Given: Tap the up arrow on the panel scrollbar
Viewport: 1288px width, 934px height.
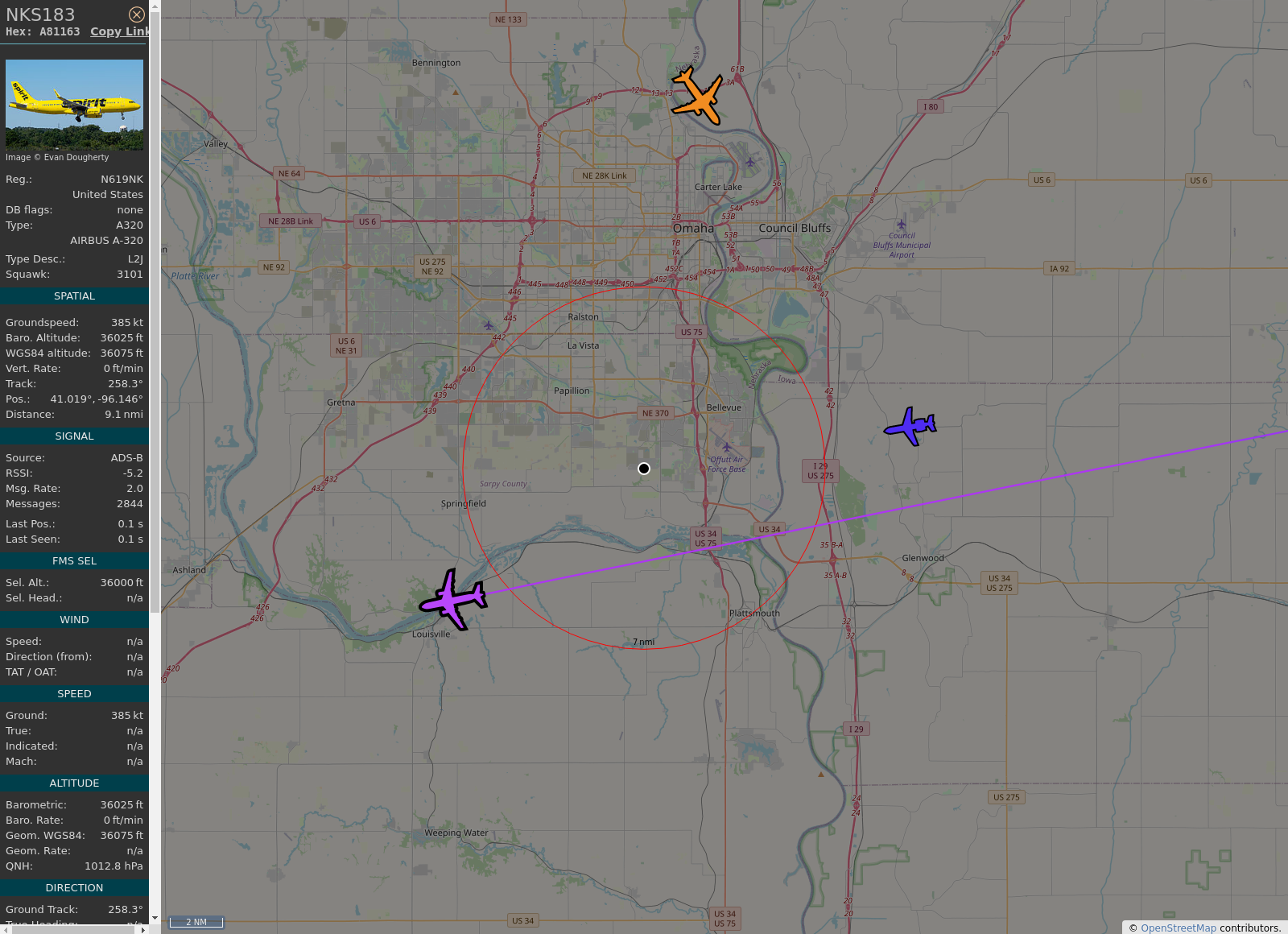Looking at the screenshot, I should (x=155, y=6).
